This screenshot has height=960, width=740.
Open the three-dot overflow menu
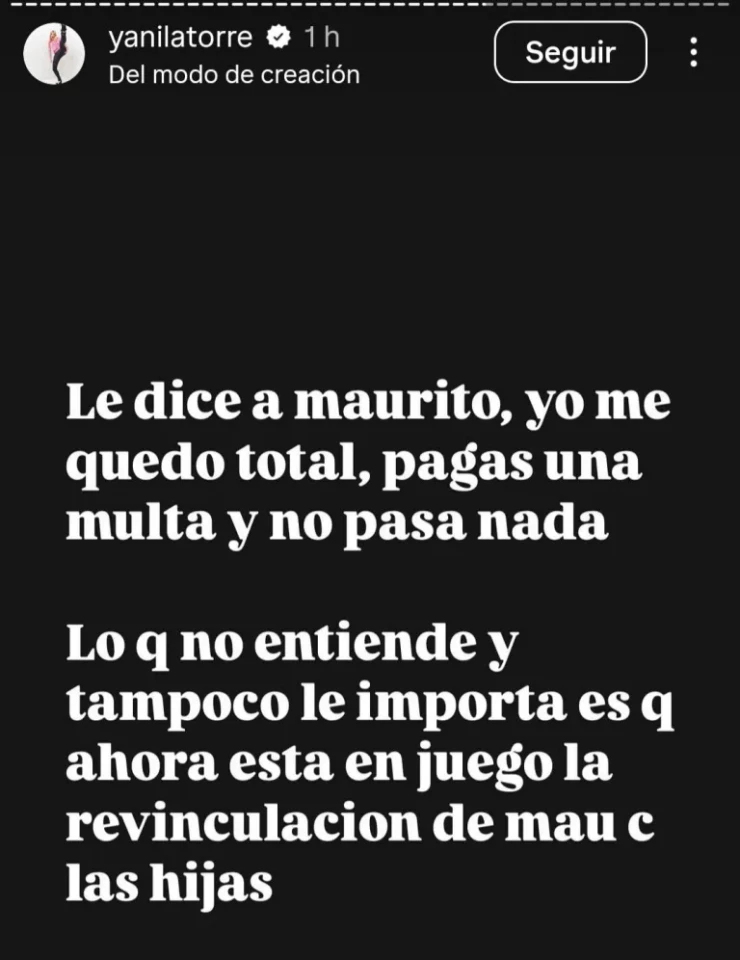[693, 53]
